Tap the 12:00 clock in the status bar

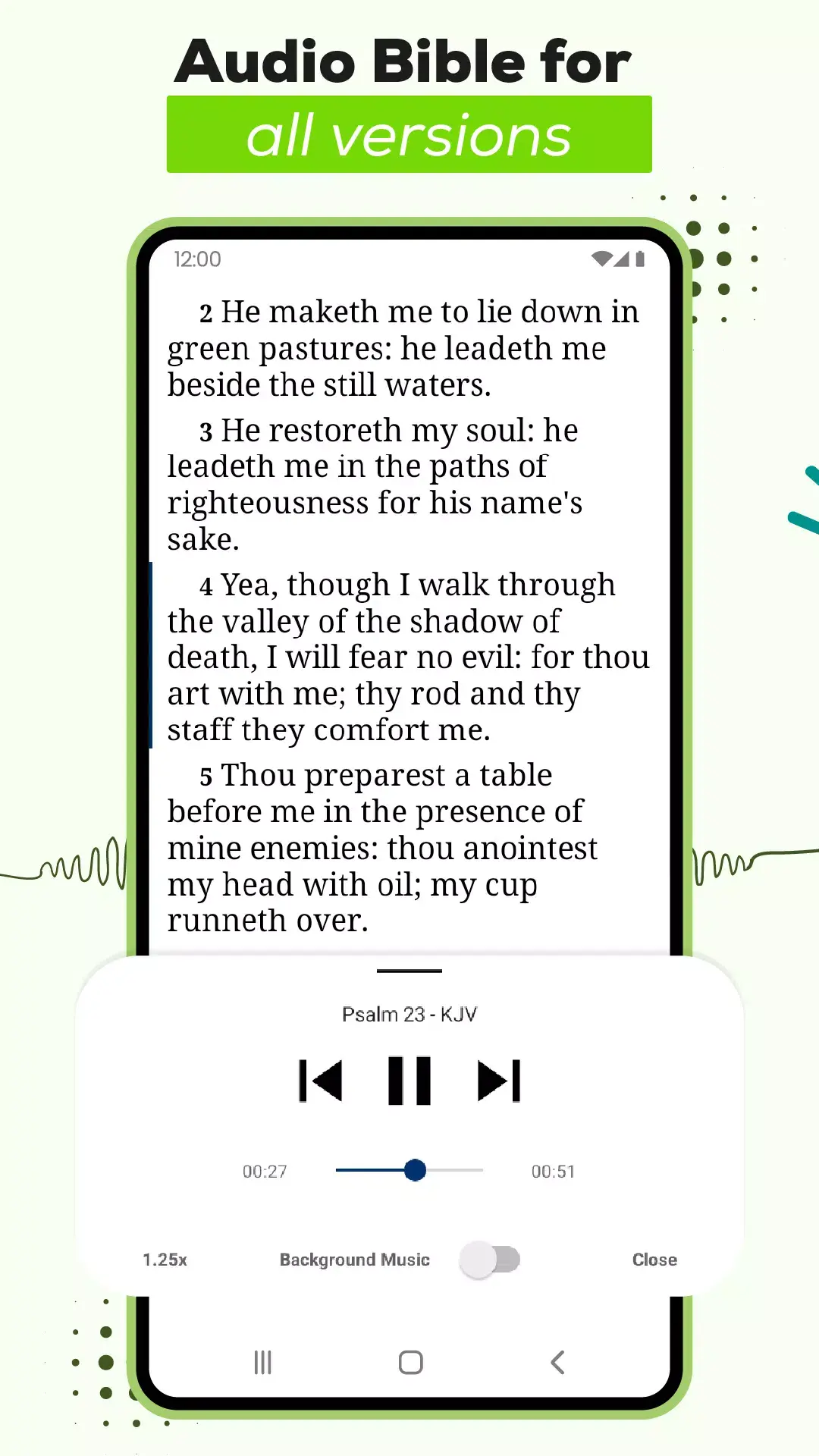196,259
